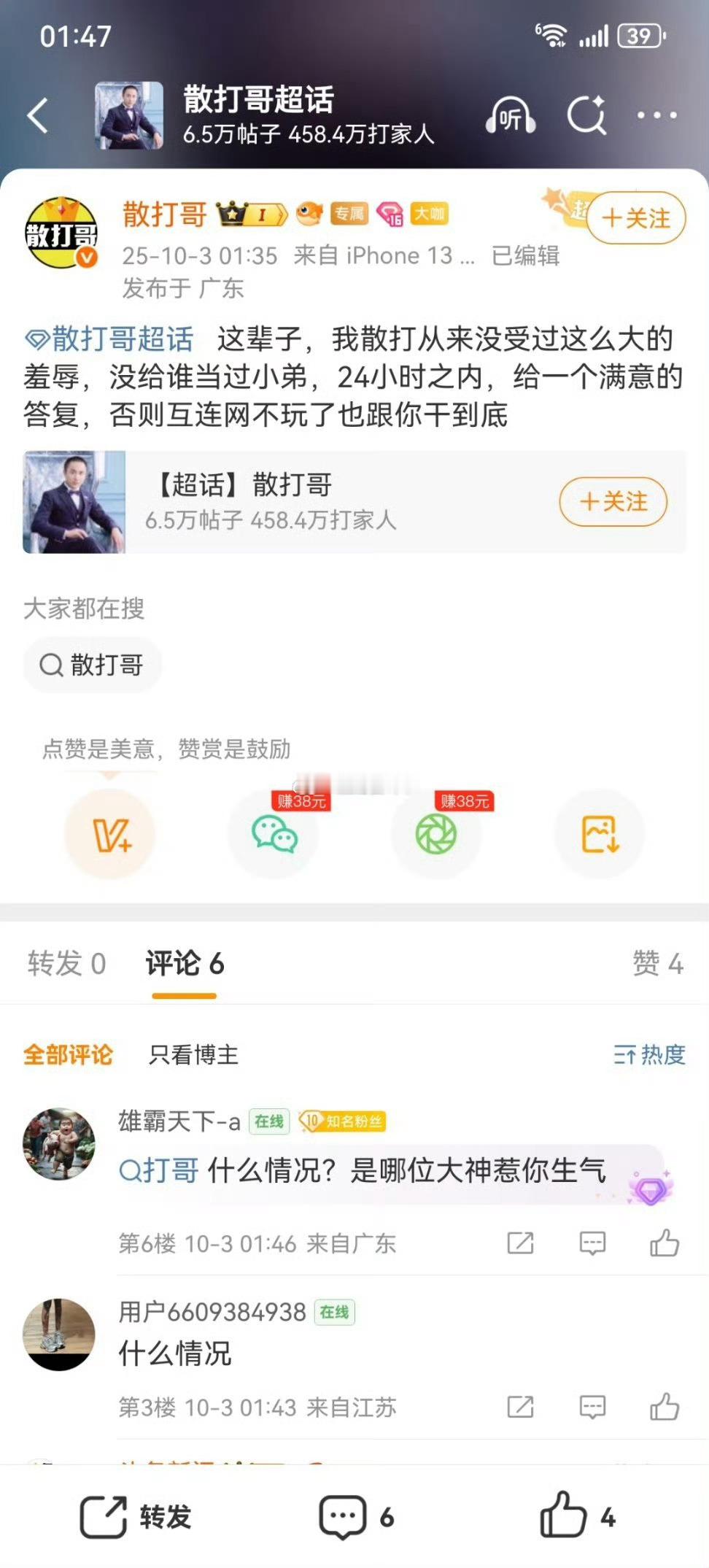
Task: Tap the V+ reward icon
Action: 110,834
